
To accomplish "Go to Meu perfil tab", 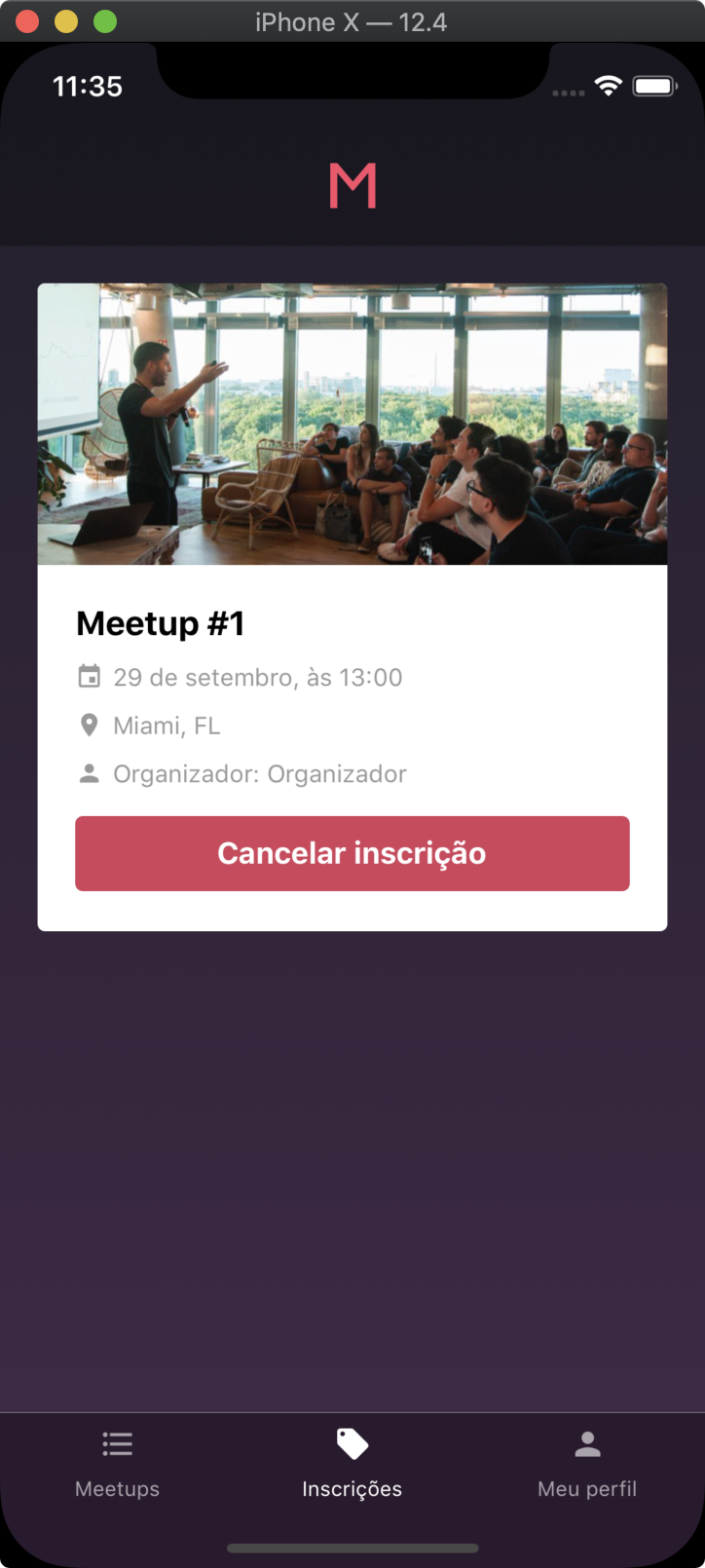I will pos(587,1464).
